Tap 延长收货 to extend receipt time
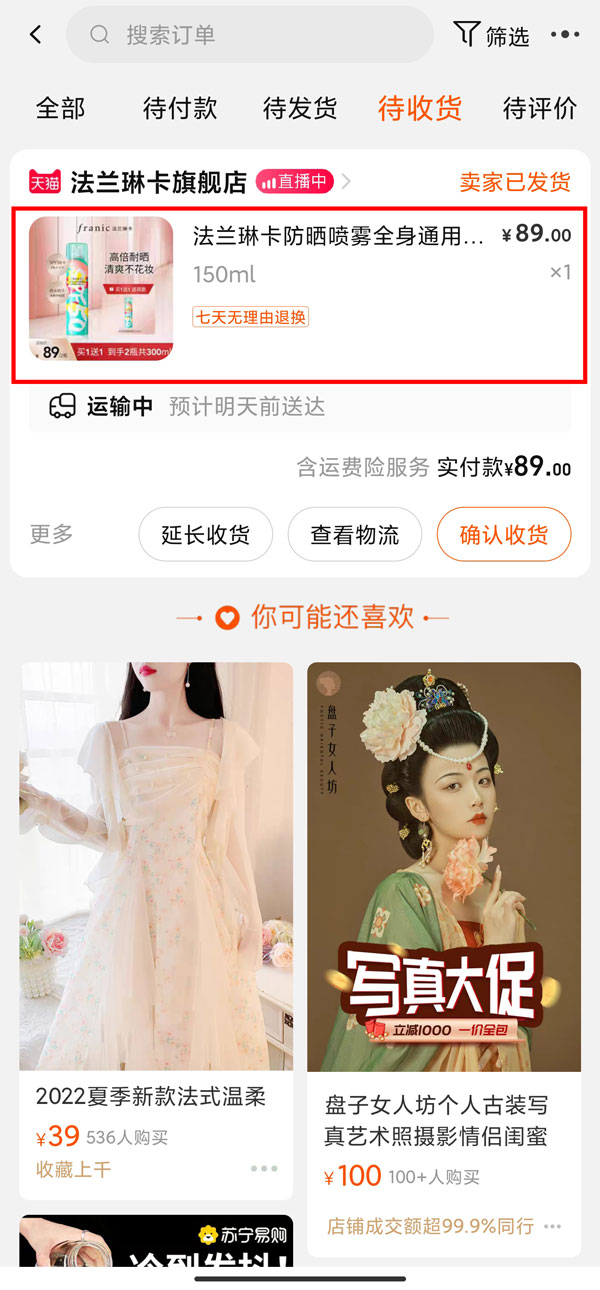600x1290 pixels. coord(205,535)
